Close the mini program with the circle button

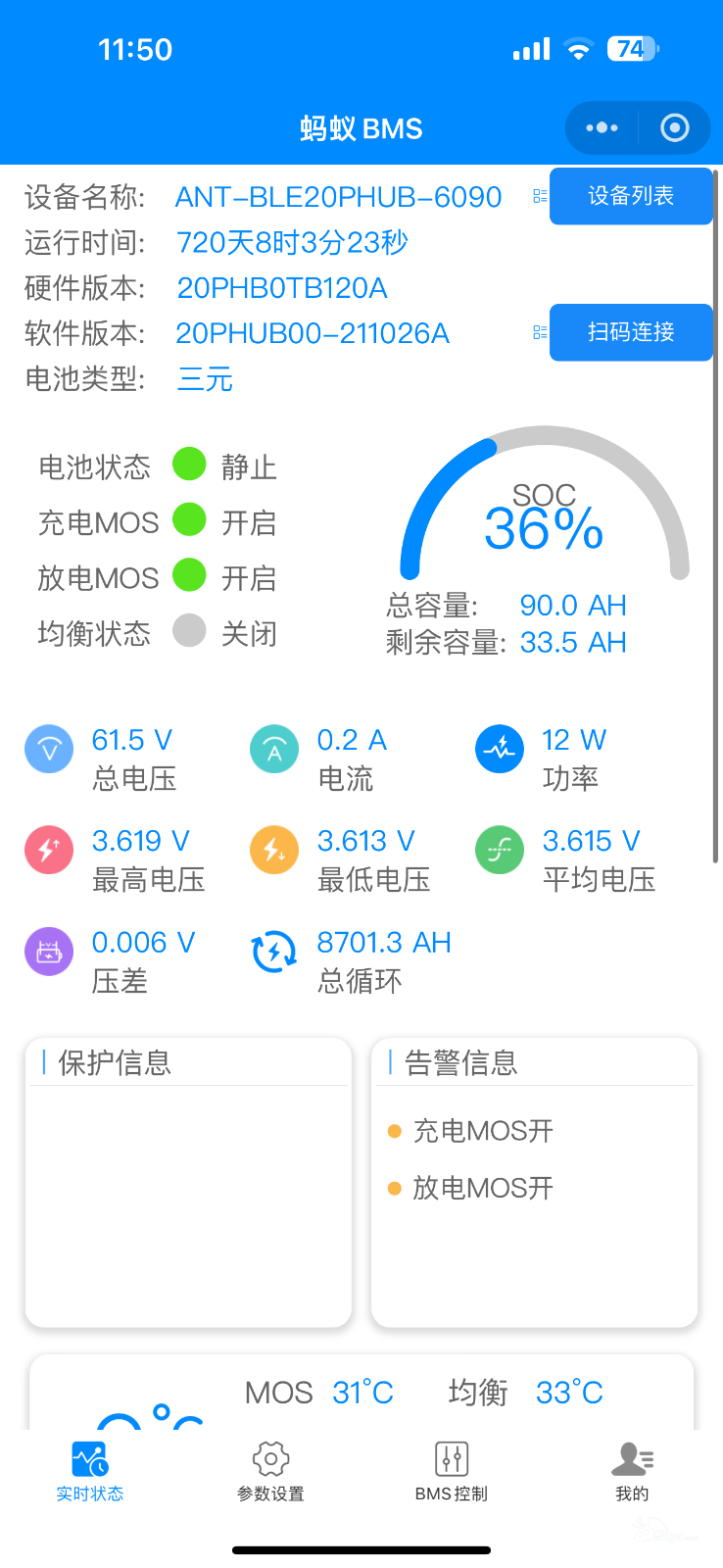(674, 128)
